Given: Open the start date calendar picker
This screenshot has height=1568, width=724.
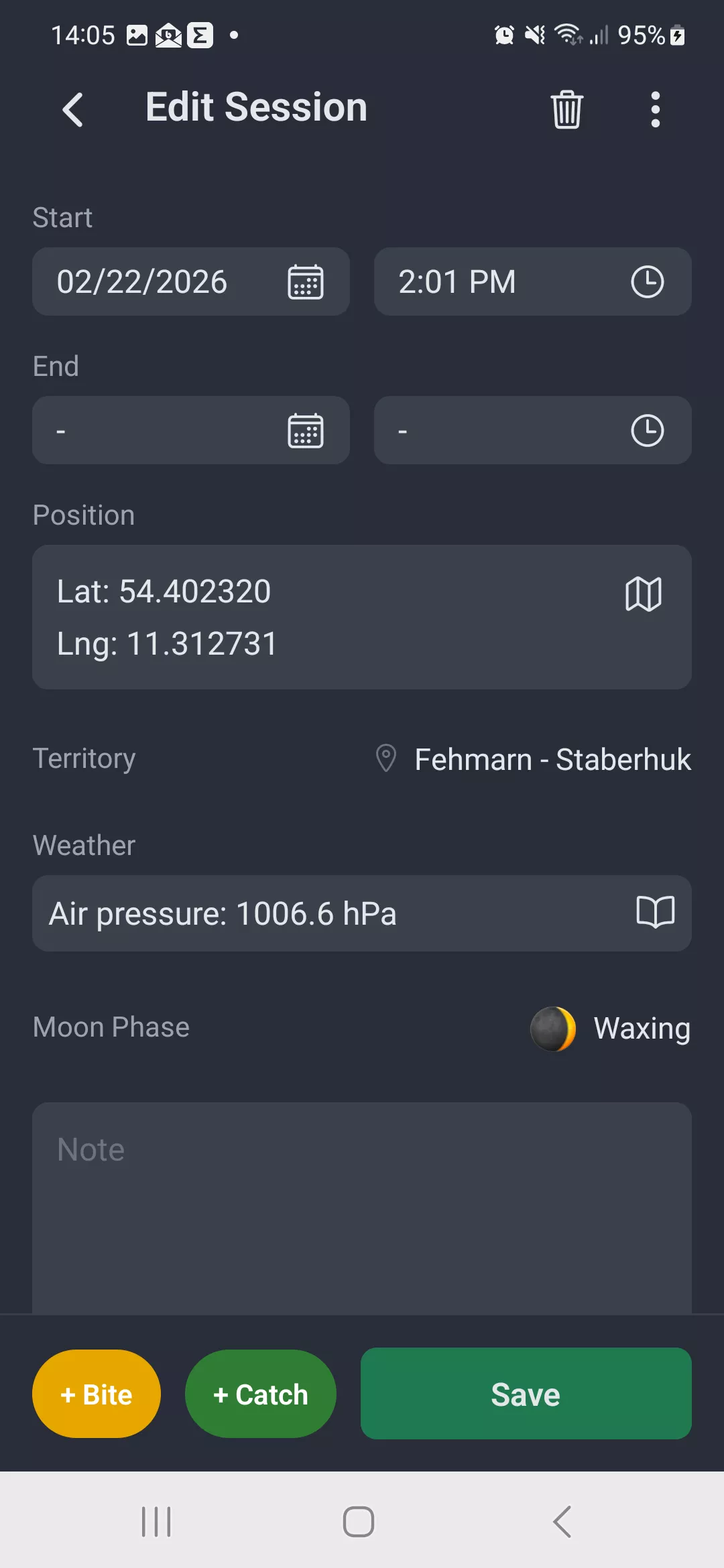Looking at the screenshot, I should click(x=306, y=281).
